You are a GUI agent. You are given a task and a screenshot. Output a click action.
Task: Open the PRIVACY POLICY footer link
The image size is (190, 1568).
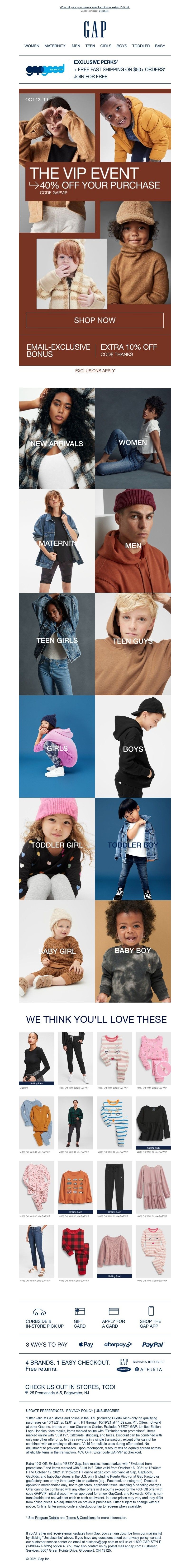coord(79,1410)
